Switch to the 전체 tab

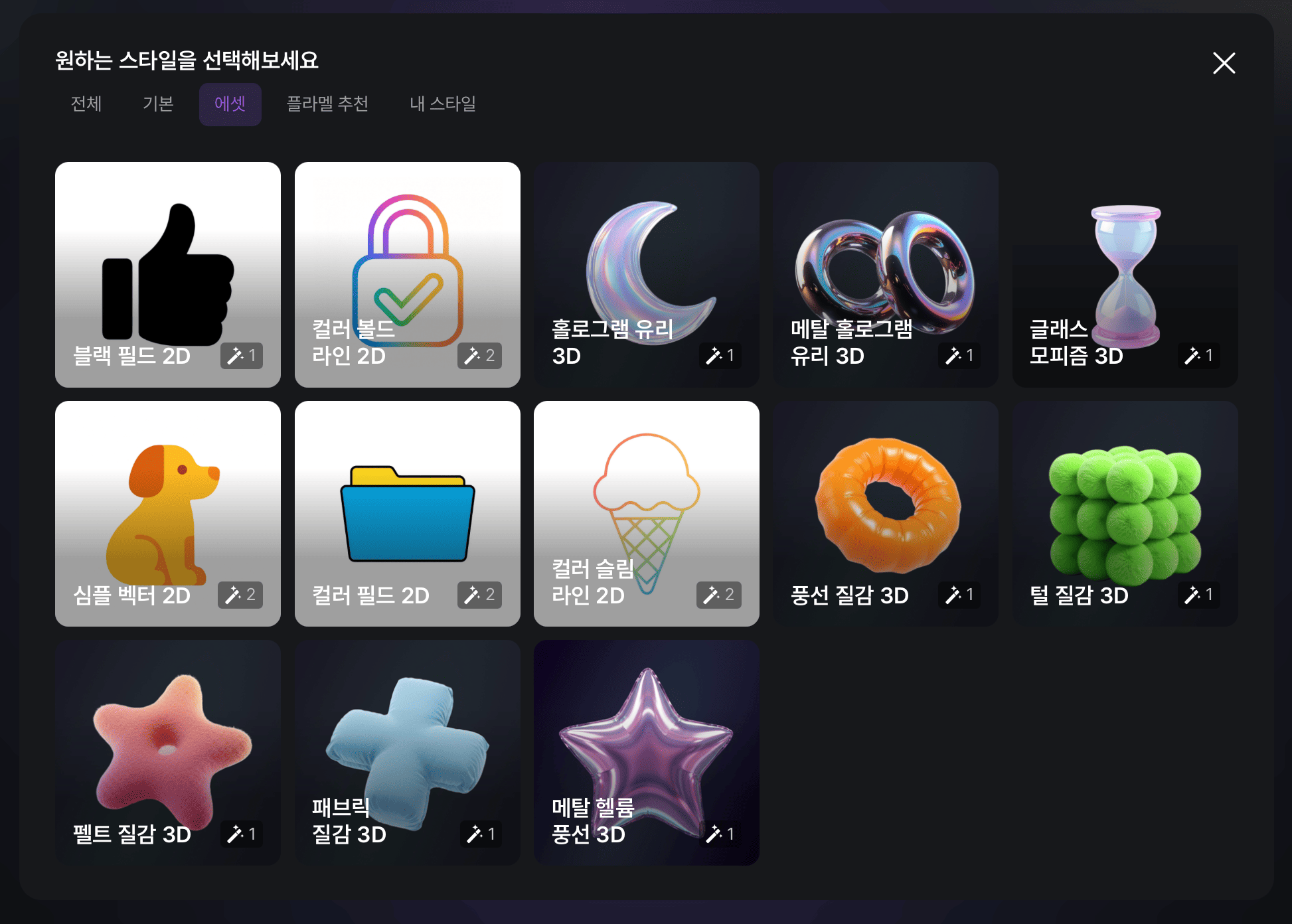click(x=86, y=104)
